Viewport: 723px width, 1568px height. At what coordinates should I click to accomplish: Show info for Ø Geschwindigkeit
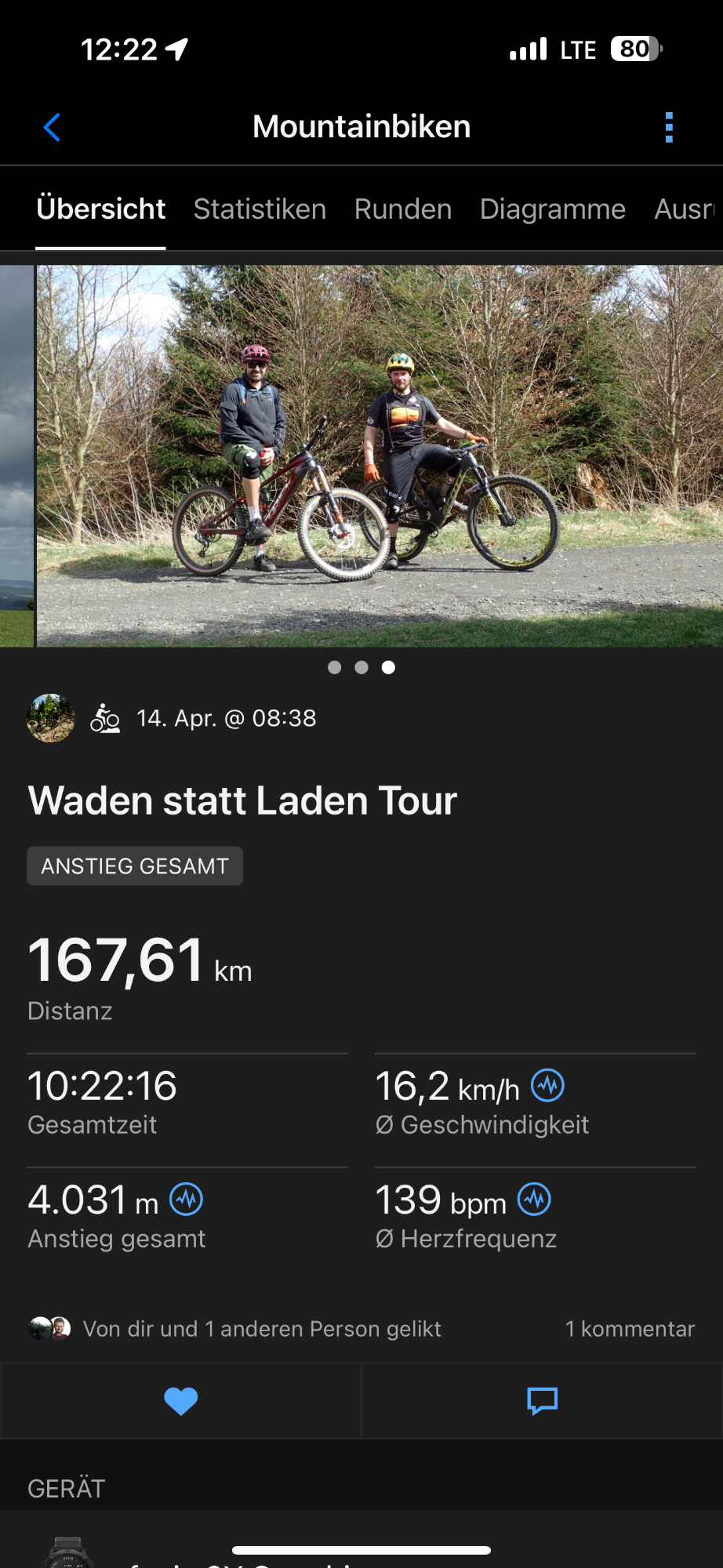click(548, 1086)
